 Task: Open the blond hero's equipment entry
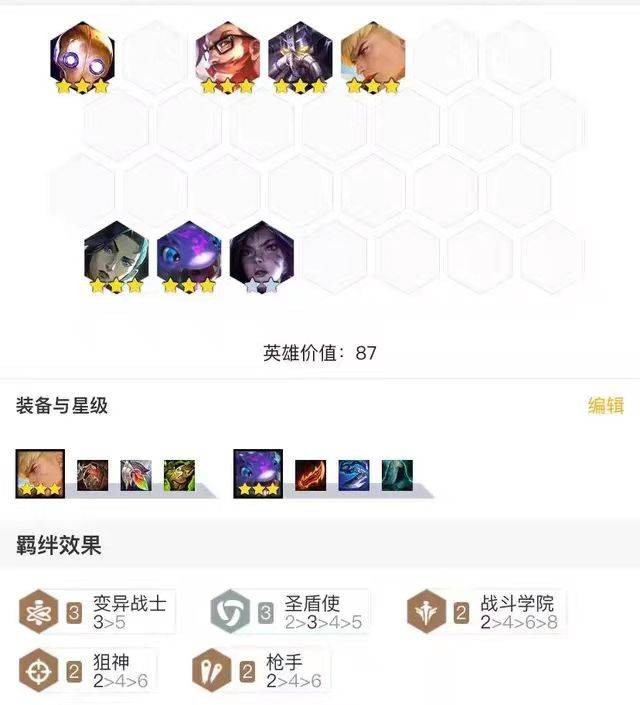coord(41,473)
